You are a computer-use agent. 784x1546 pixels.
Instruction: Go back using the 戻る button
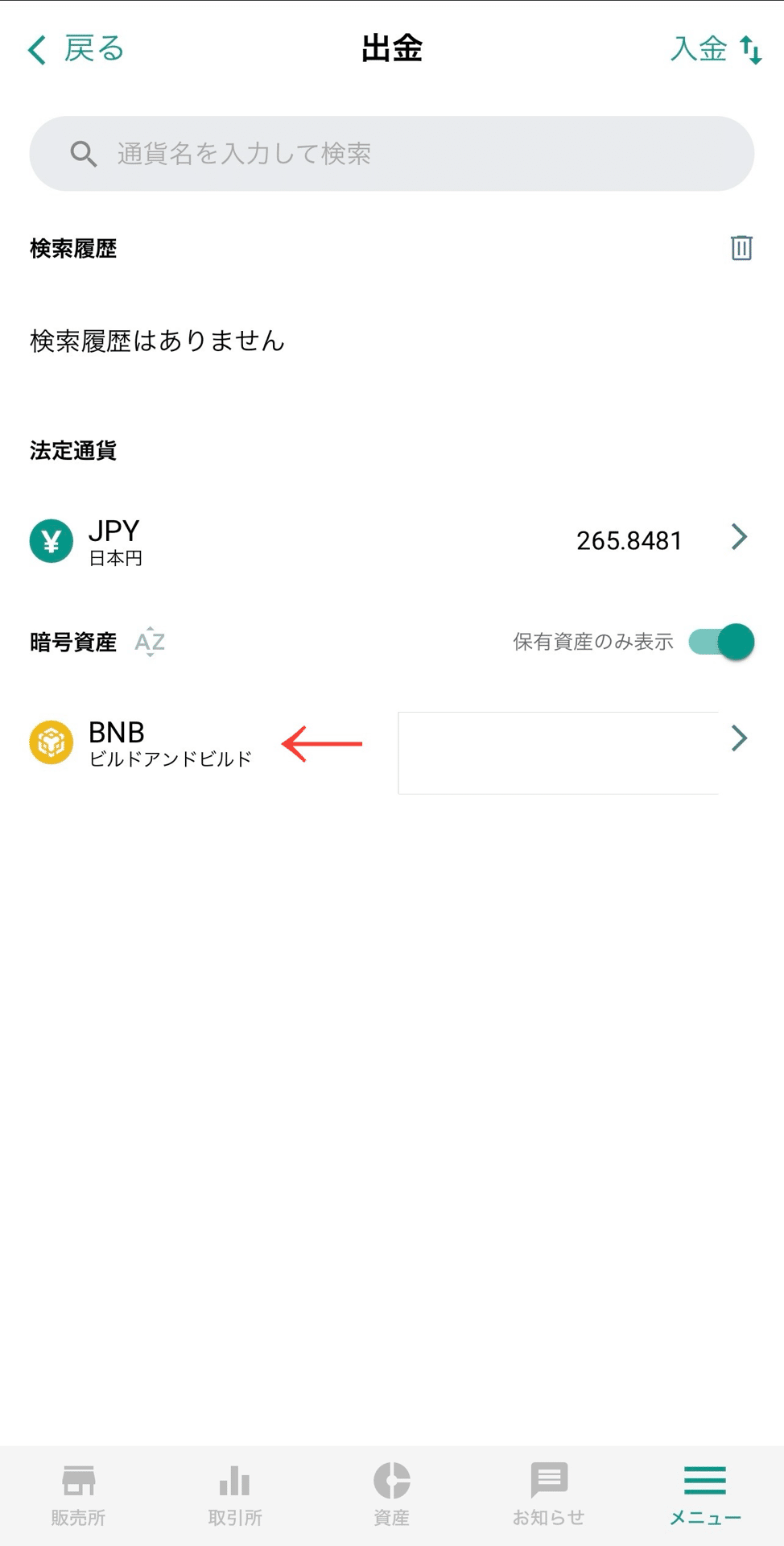(x=76, y=49)
